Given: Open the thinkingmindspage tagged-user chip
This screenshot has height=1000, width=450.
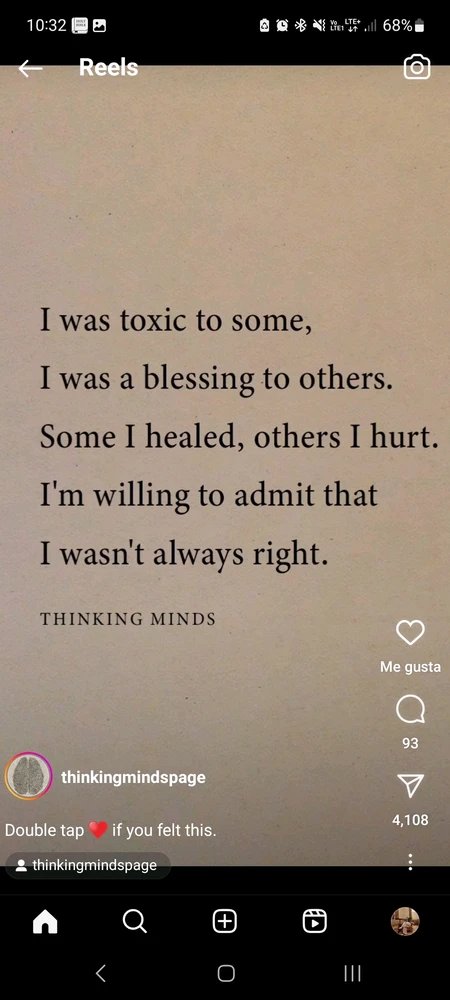Looking at the screenshot, I should [x=87, y=865].
